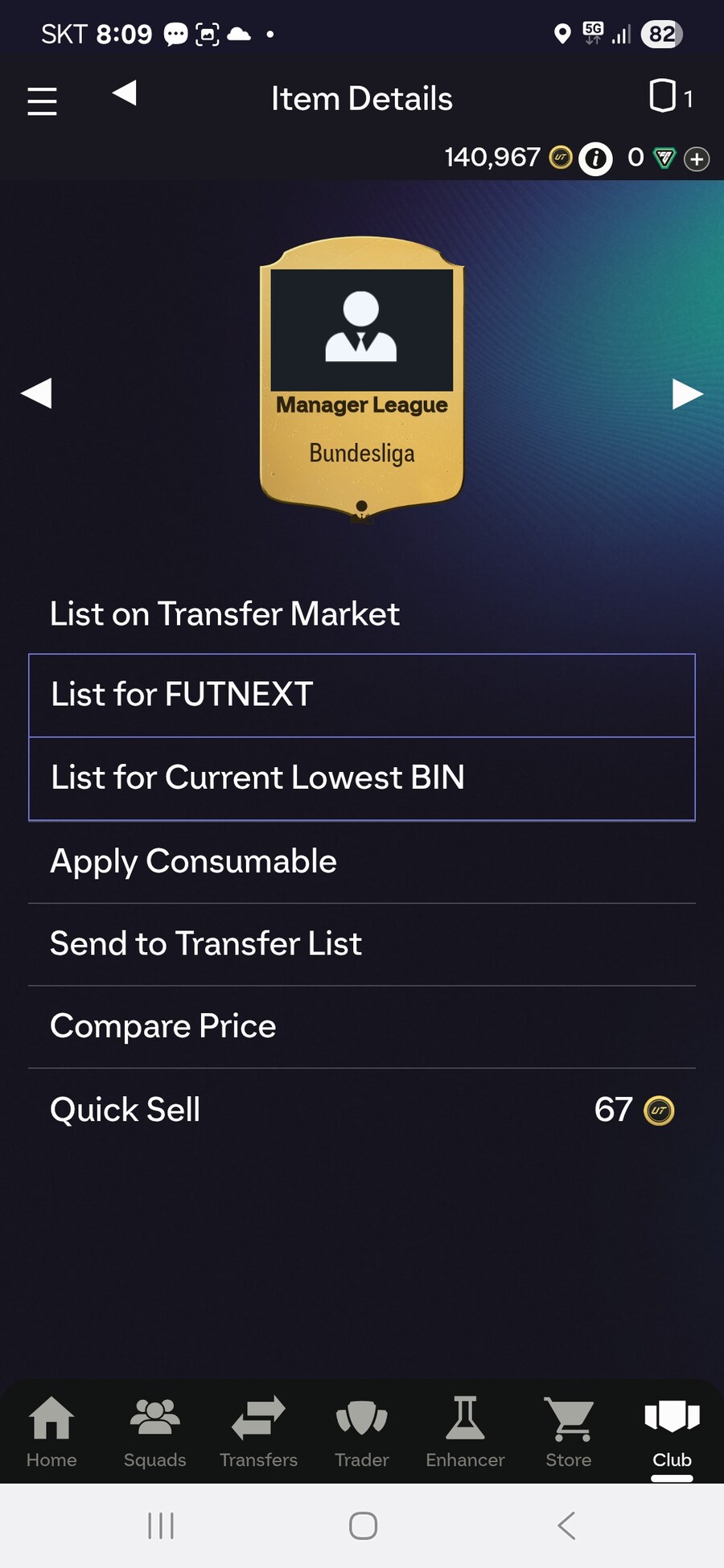Image resolution: width=724 pixels, height=1568 pixels.
Task: Add points with the plus icon
Action: tap(697, 158)
